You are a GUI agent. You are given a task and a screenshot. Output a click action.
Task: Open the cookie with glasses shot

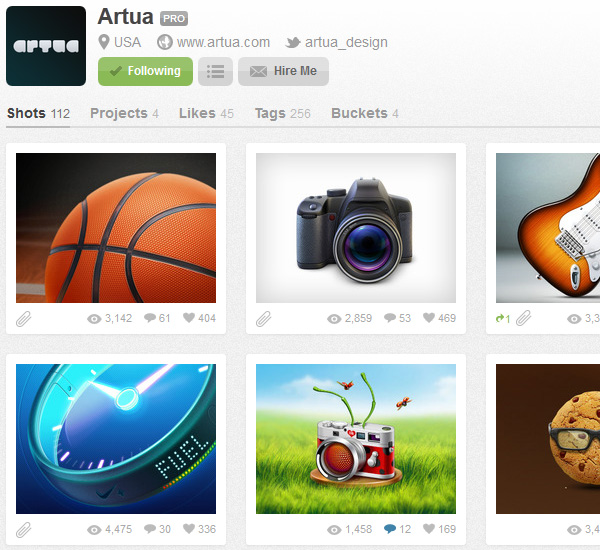[x=548, y=438]
